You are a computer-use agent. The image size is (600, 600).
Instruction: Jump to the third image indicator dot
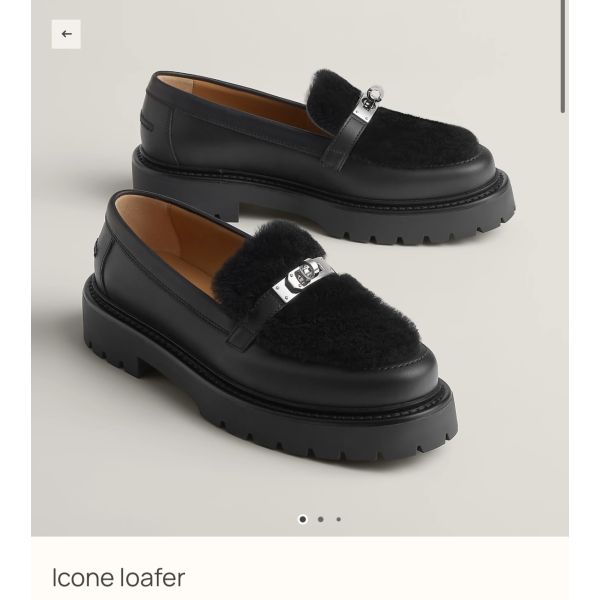[x=338, y=519]
